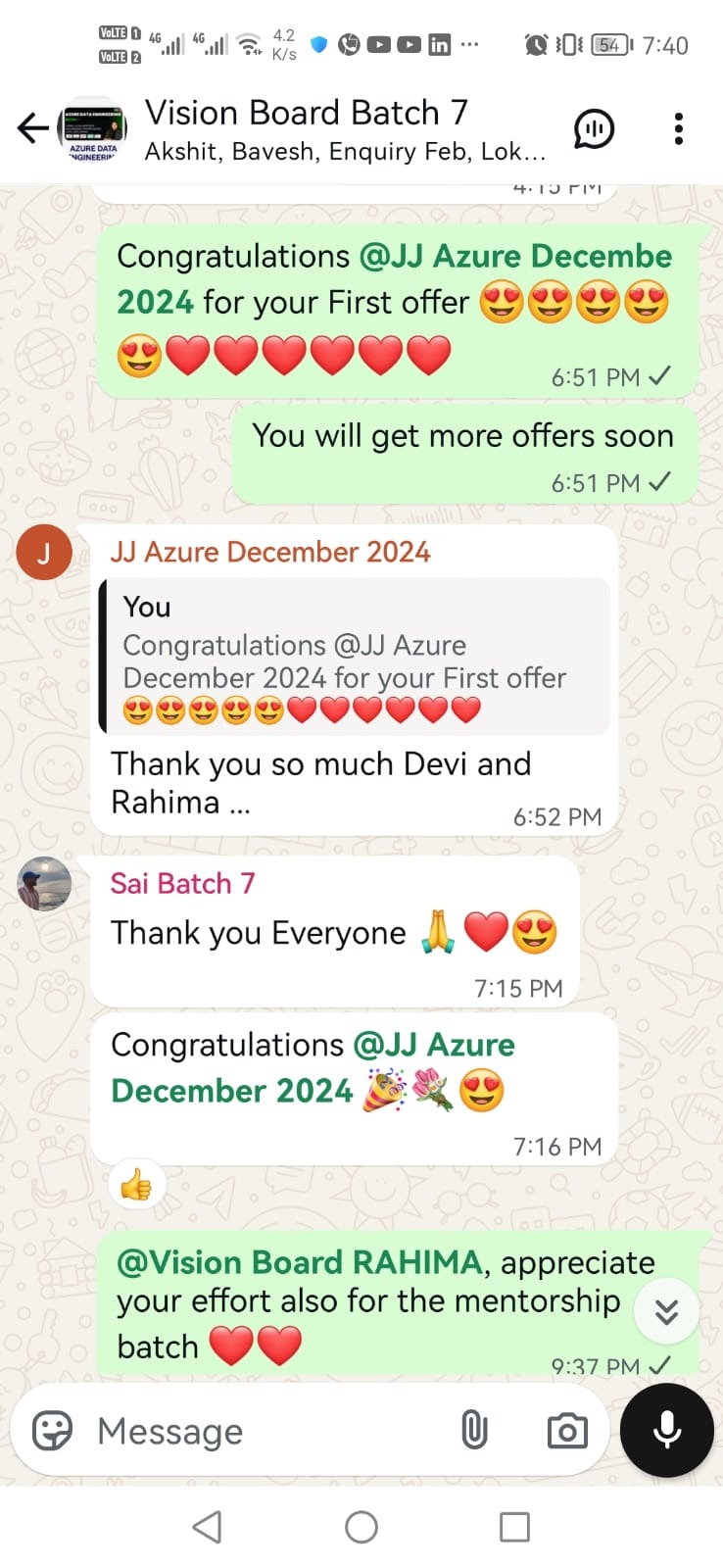723x1568 pixels.
Task: Focus the Message text field
Action: point(265,1431)
